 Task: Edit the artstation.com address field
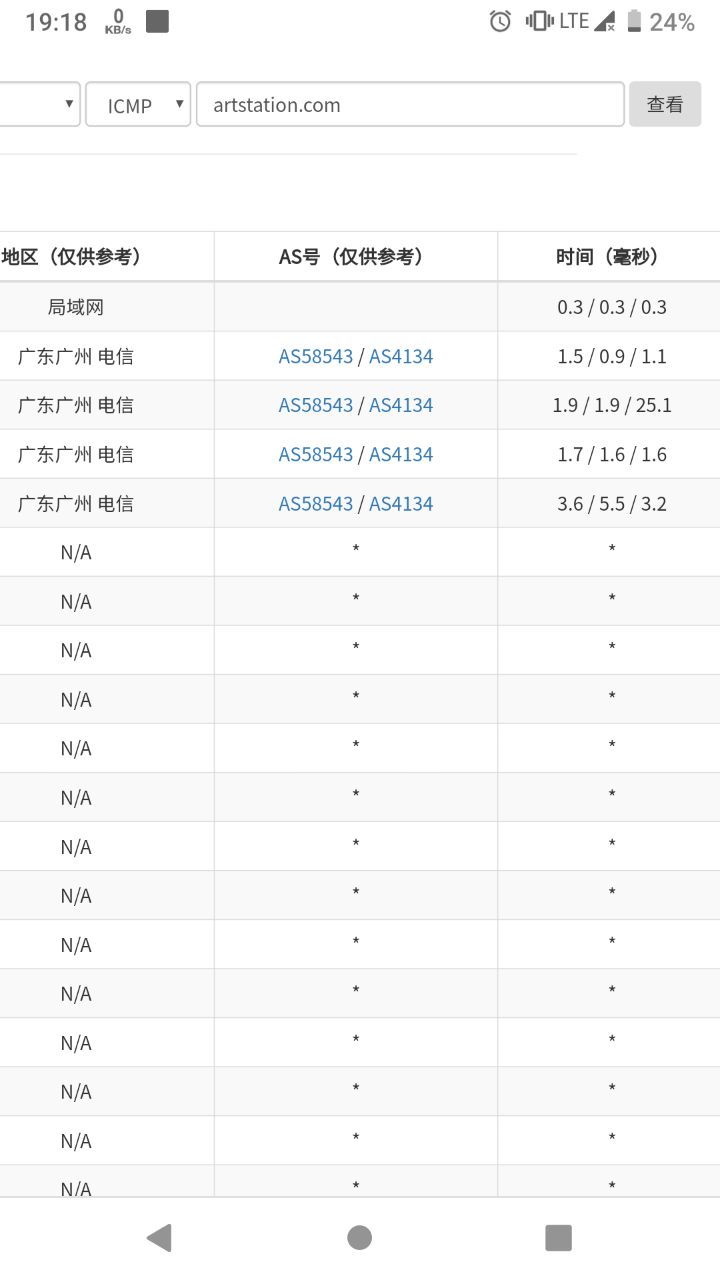[x=410, y=105]
